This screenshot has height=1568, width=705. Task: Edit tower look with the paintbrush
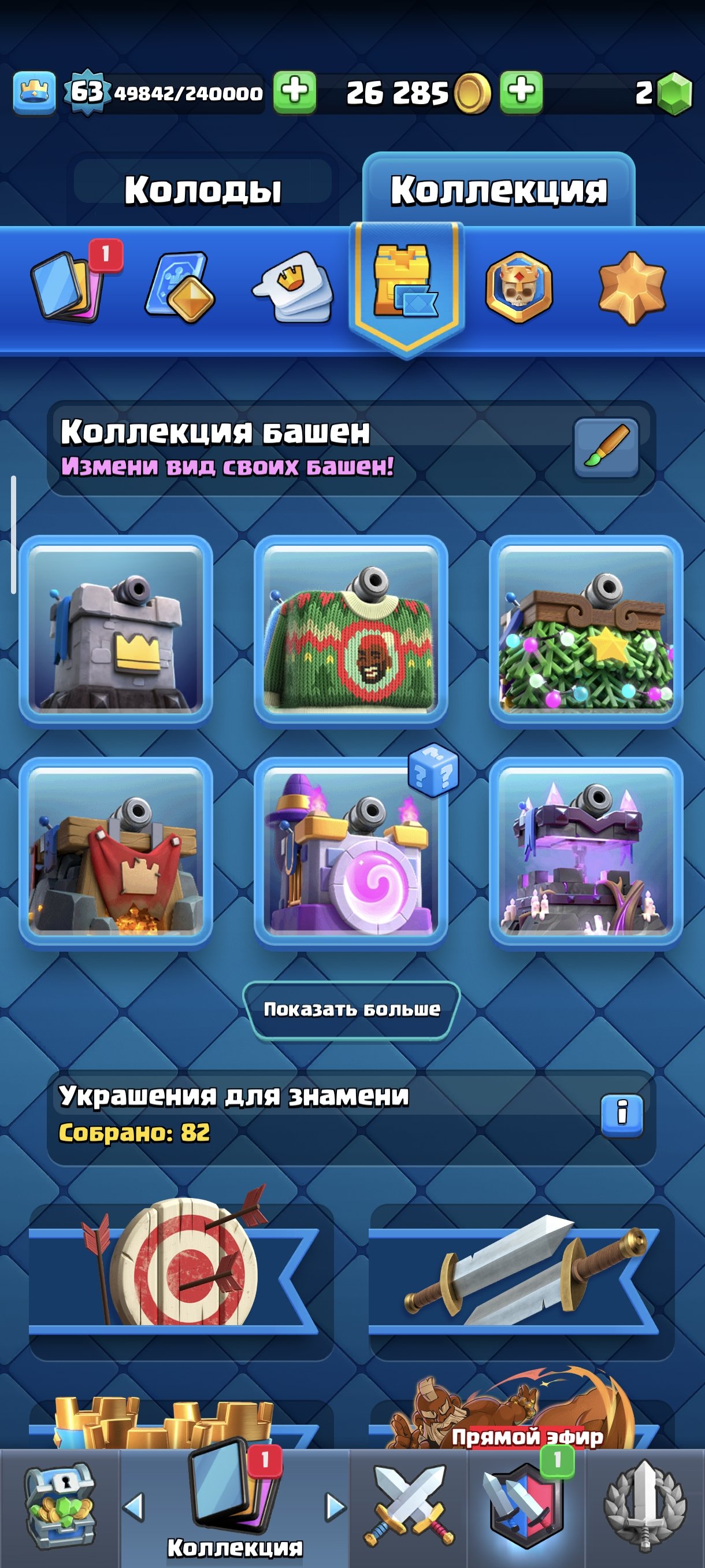[606, 448]
